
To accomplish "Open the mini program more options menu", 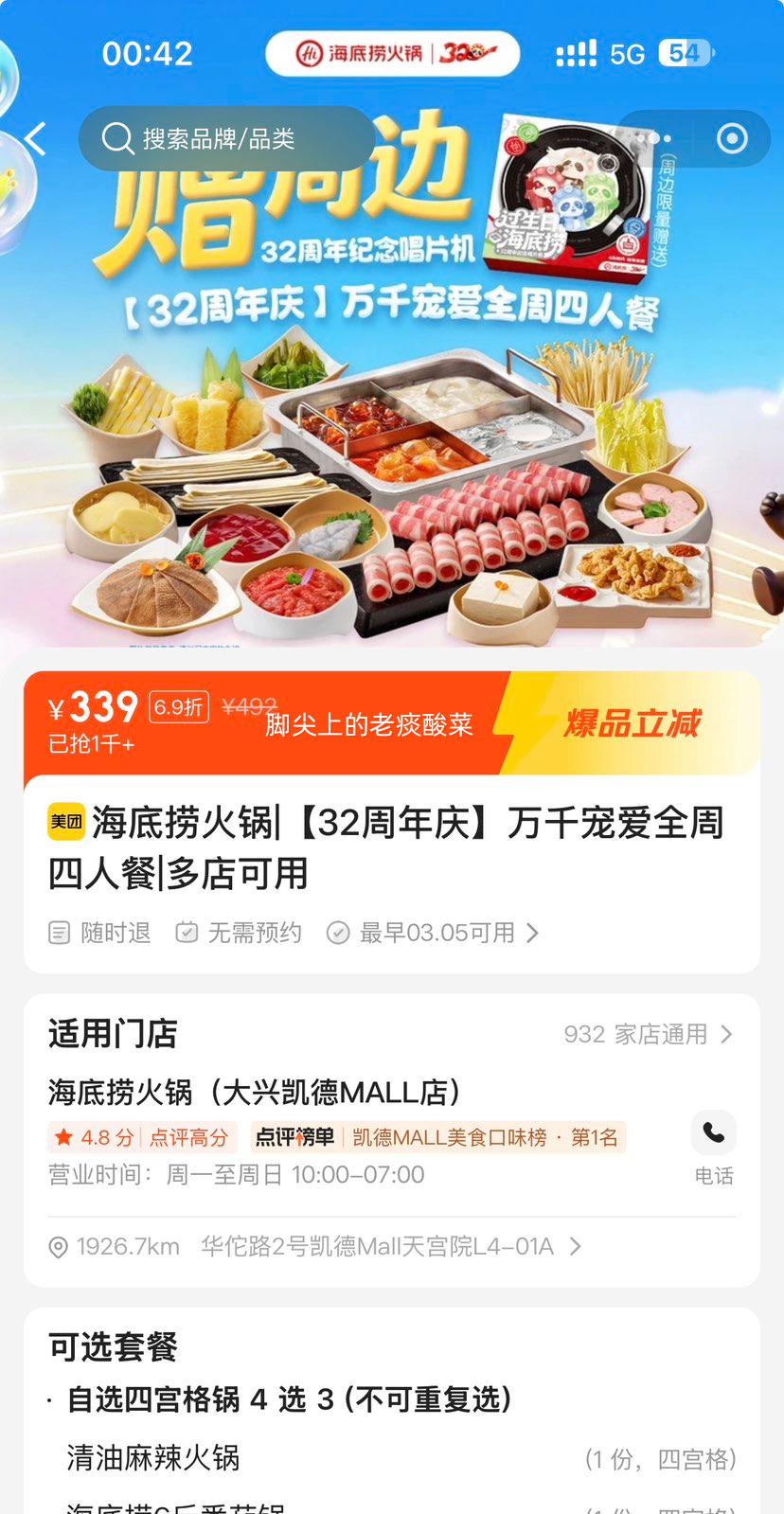I will (x=655, y=139).
